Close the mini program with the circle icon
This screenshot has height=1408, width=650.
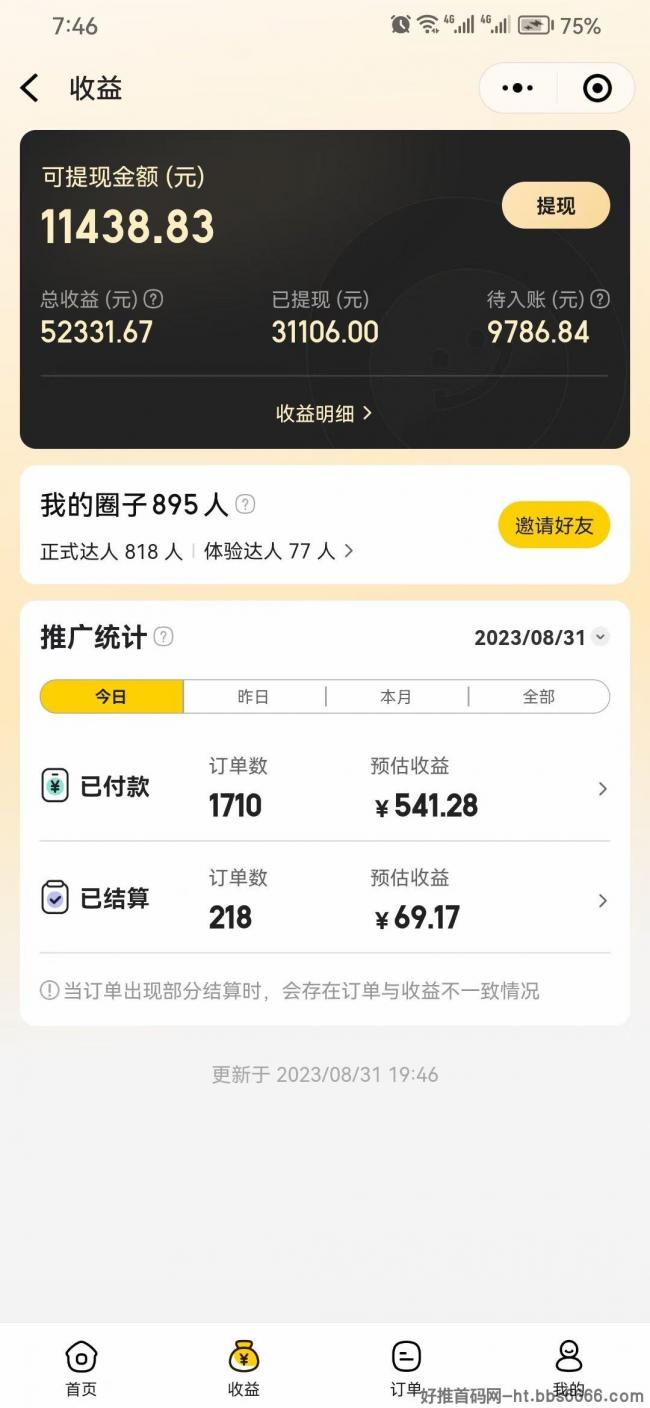coord(597,88)
